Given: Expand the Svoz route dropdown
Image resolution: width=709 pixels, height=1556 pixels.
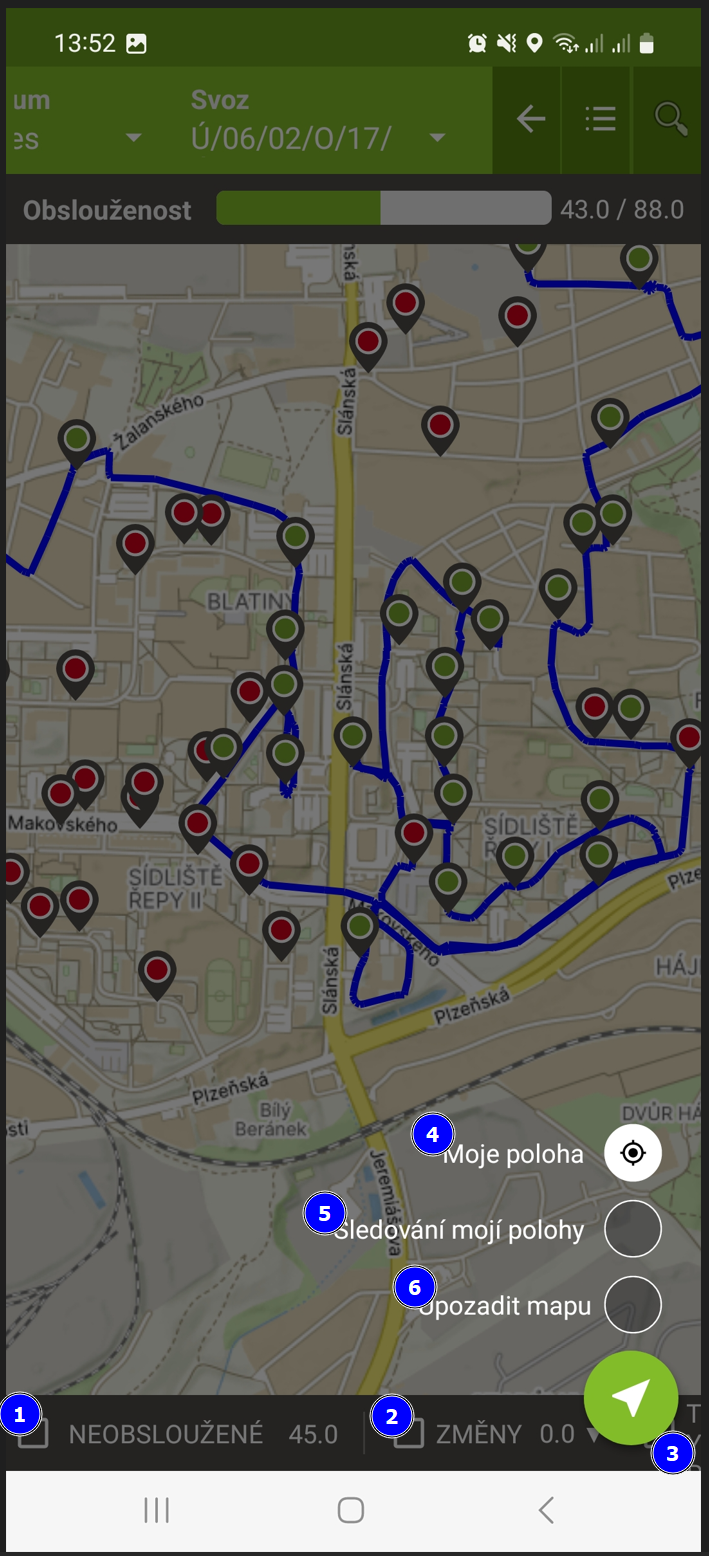Looking at the screenshot, I should pyautogui.click(x=437, y=137).
